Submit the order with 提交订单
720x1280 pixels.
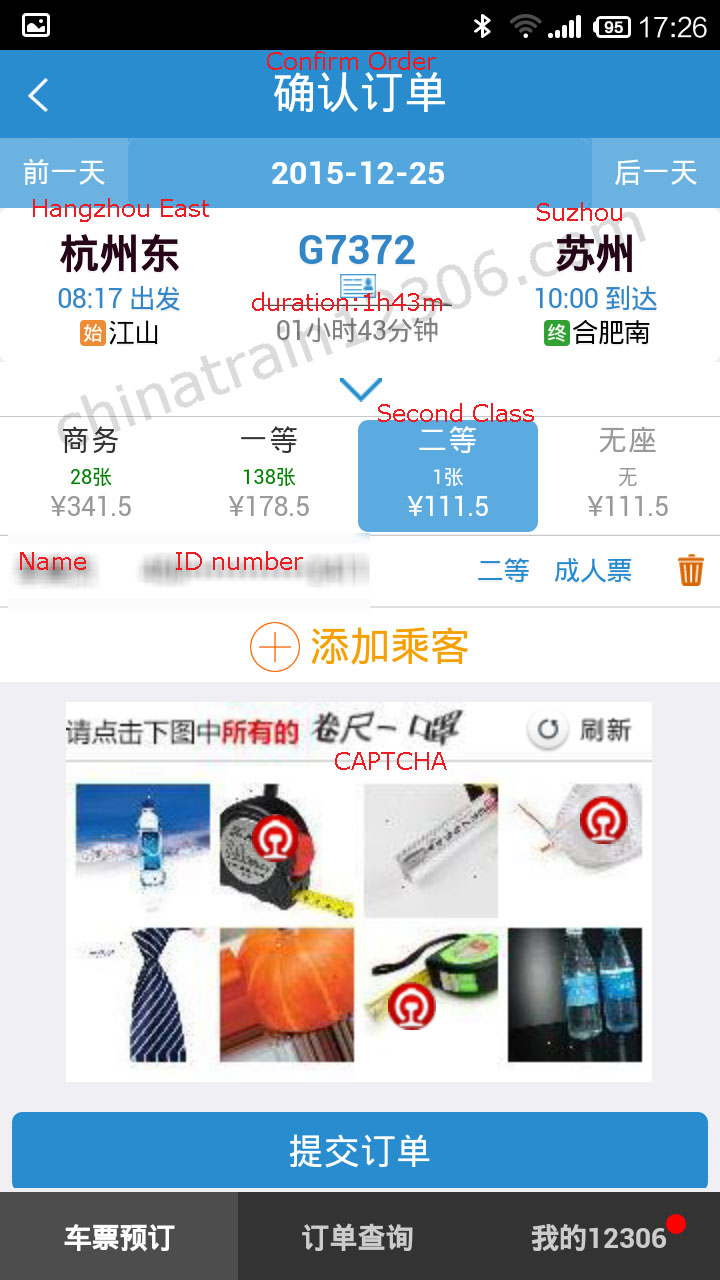pyautogui.click(x=360, y=1150)
